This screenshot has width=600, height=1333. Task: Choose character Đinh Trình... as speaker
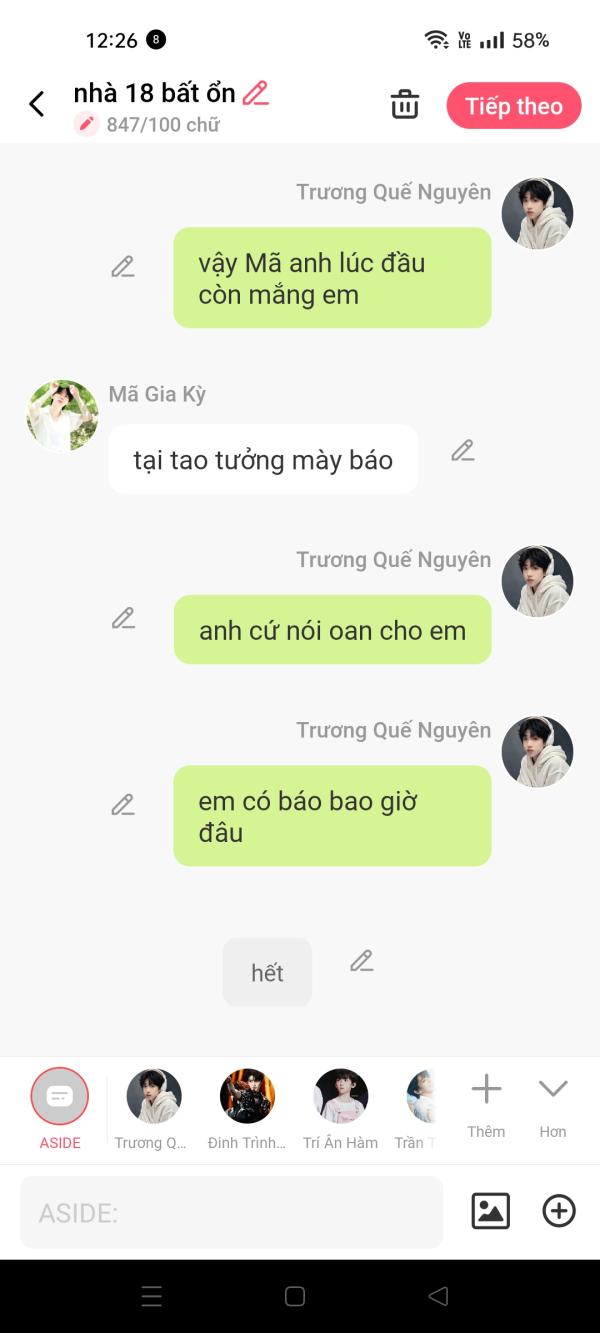(x=247, y=1108)
